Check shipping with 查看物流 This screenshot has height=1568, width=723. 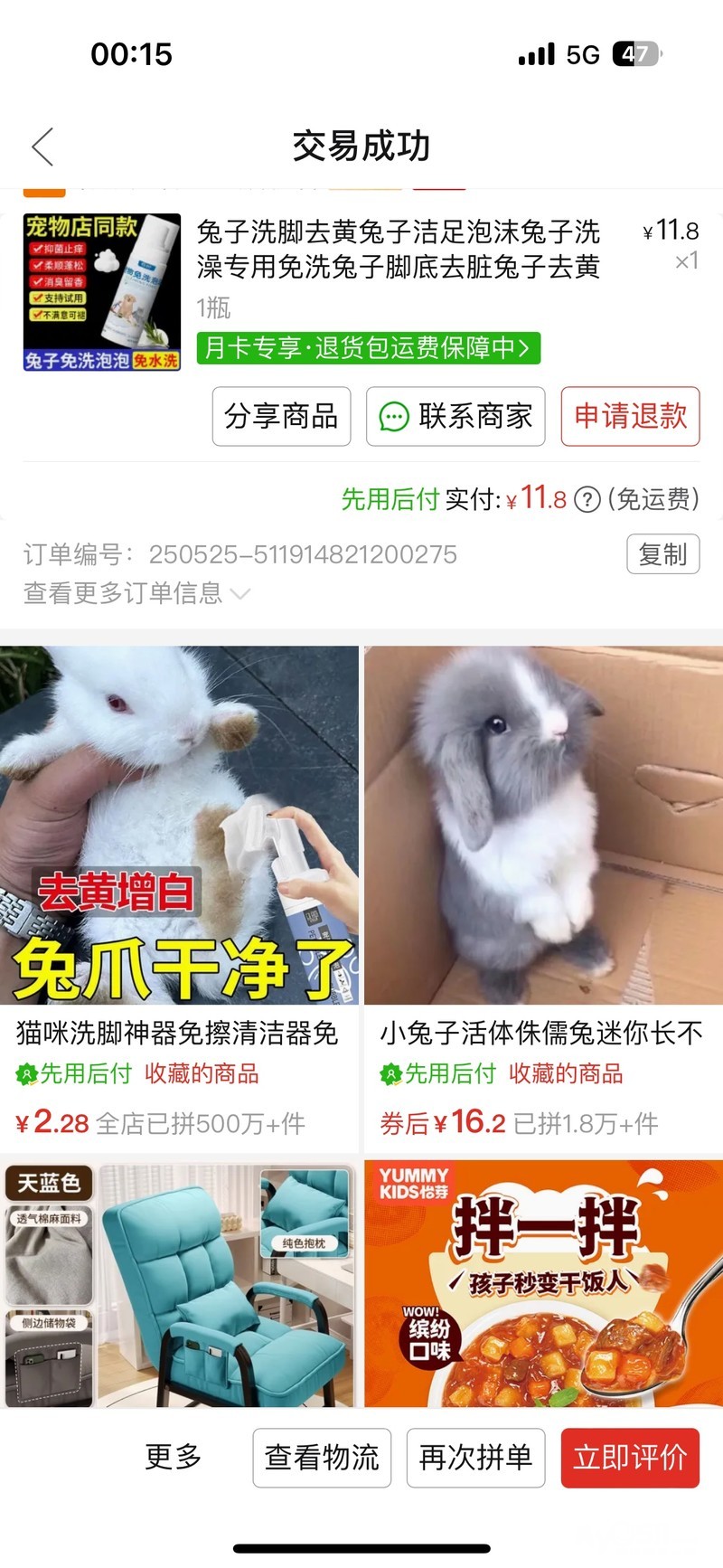(x=322, y=1458)
